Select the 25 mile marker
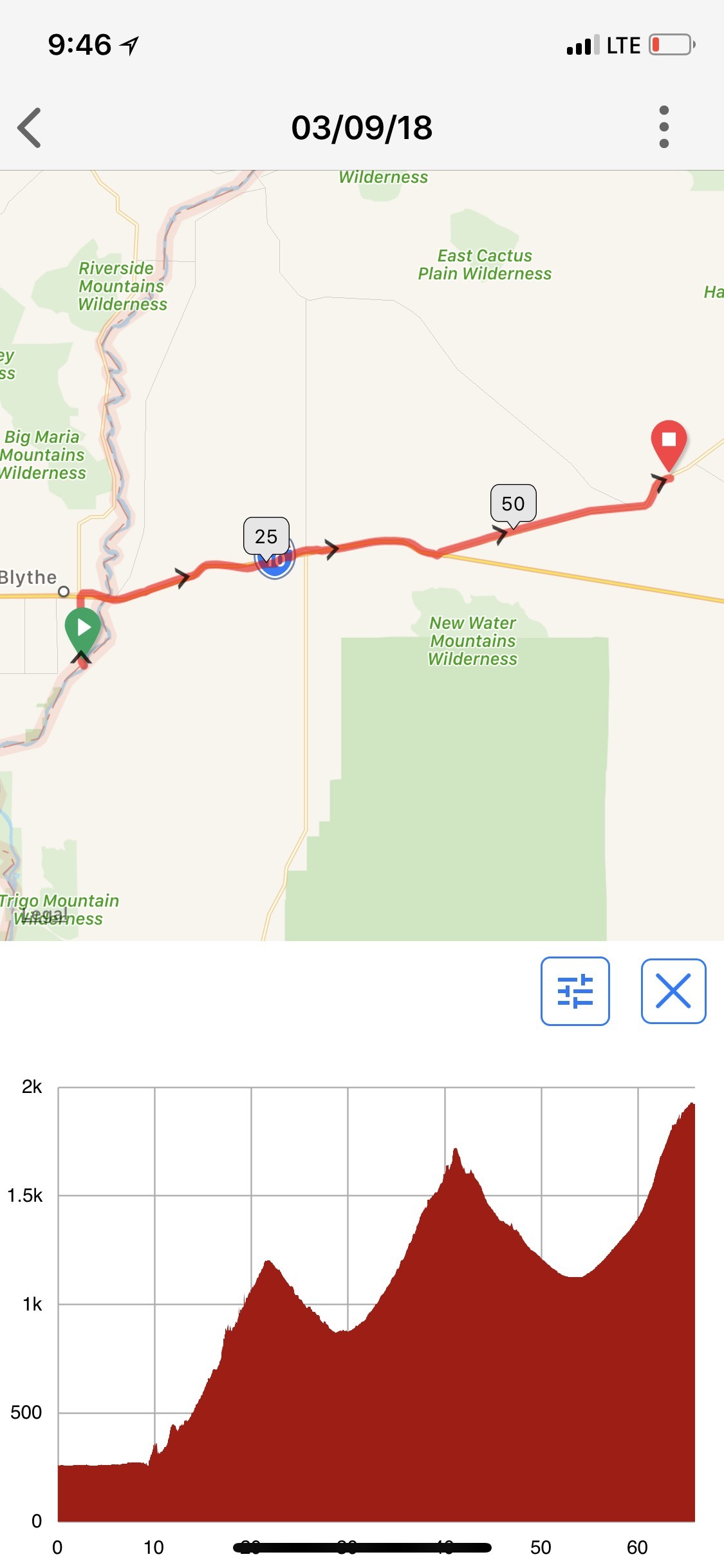 click(266, 536)
